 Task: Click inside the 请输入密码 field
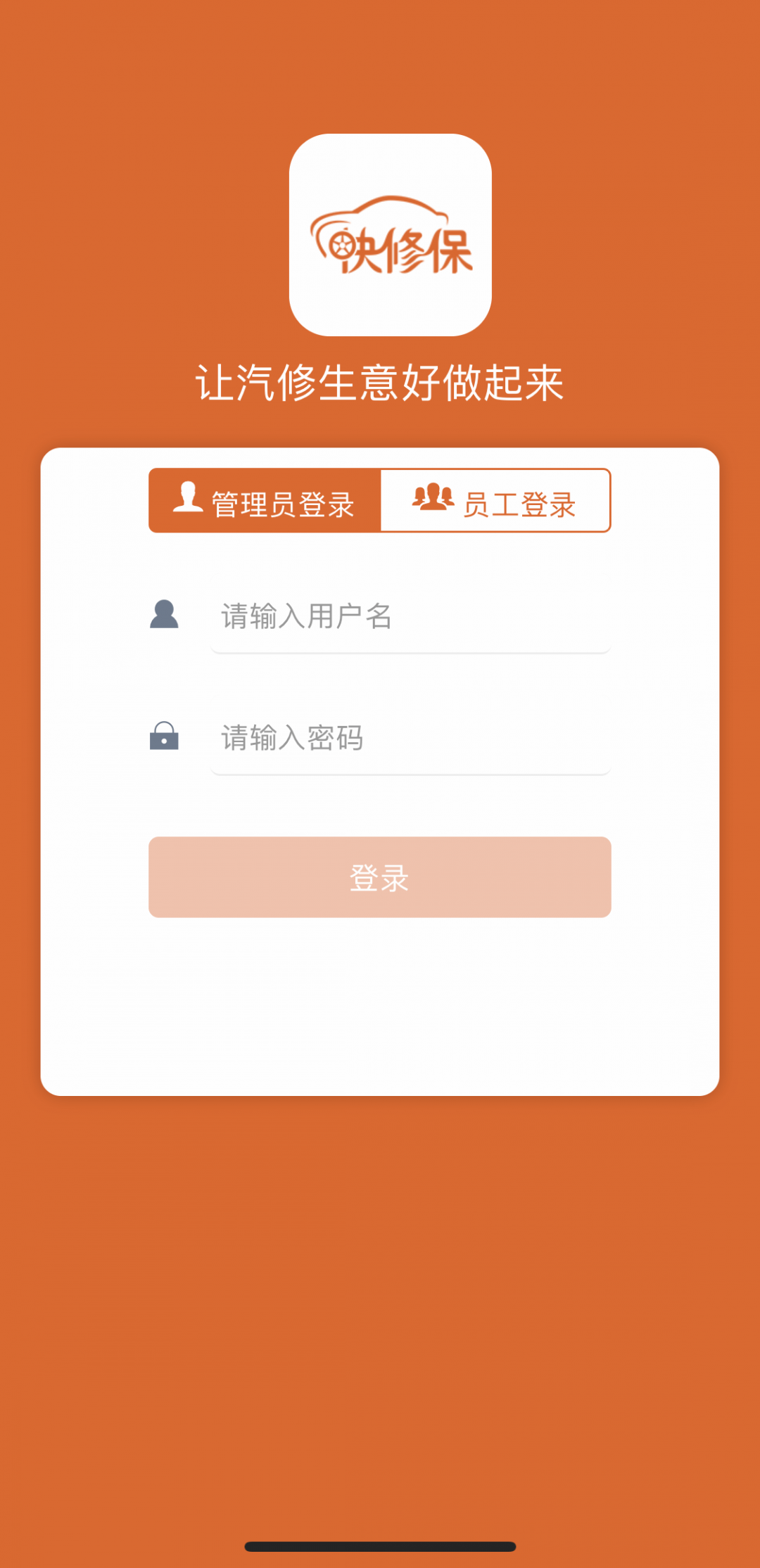(408, 738)
